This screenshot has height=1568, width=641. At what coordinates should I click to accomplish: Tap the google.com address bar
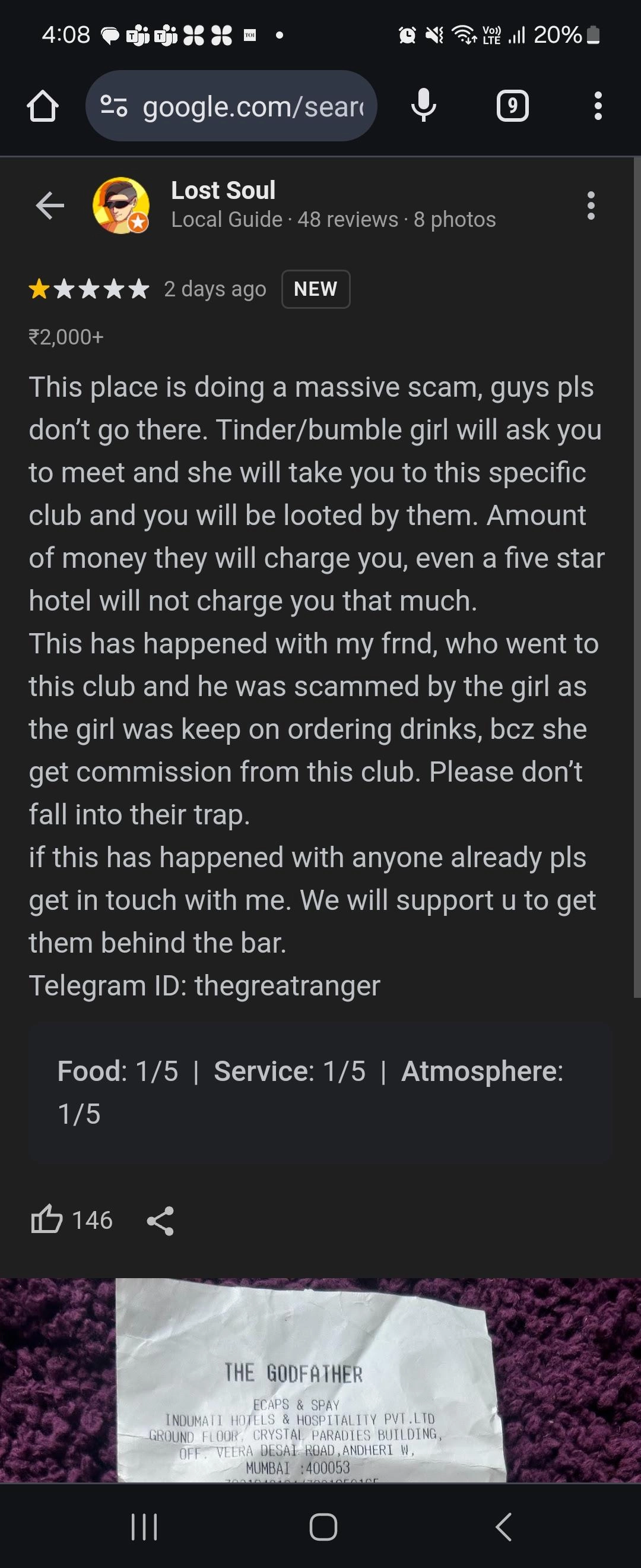243,106
